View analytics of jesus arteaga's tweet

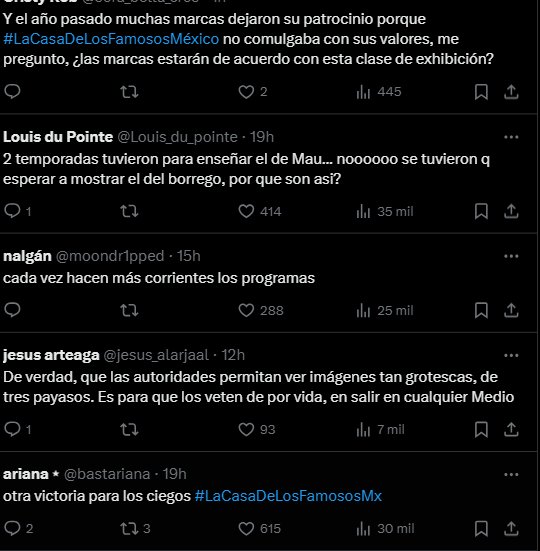coord(380,429)
